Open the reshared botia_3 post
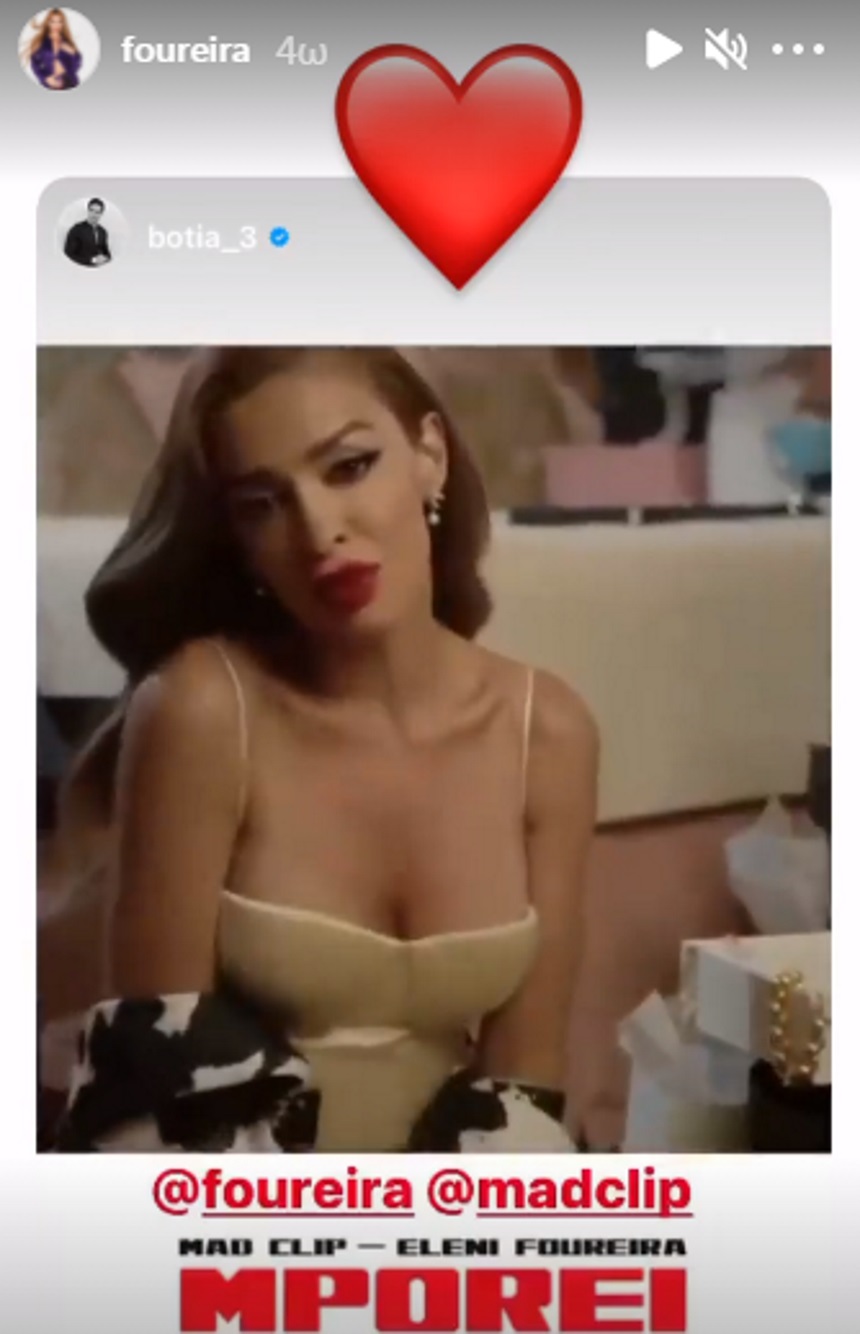 coord(433,700)
